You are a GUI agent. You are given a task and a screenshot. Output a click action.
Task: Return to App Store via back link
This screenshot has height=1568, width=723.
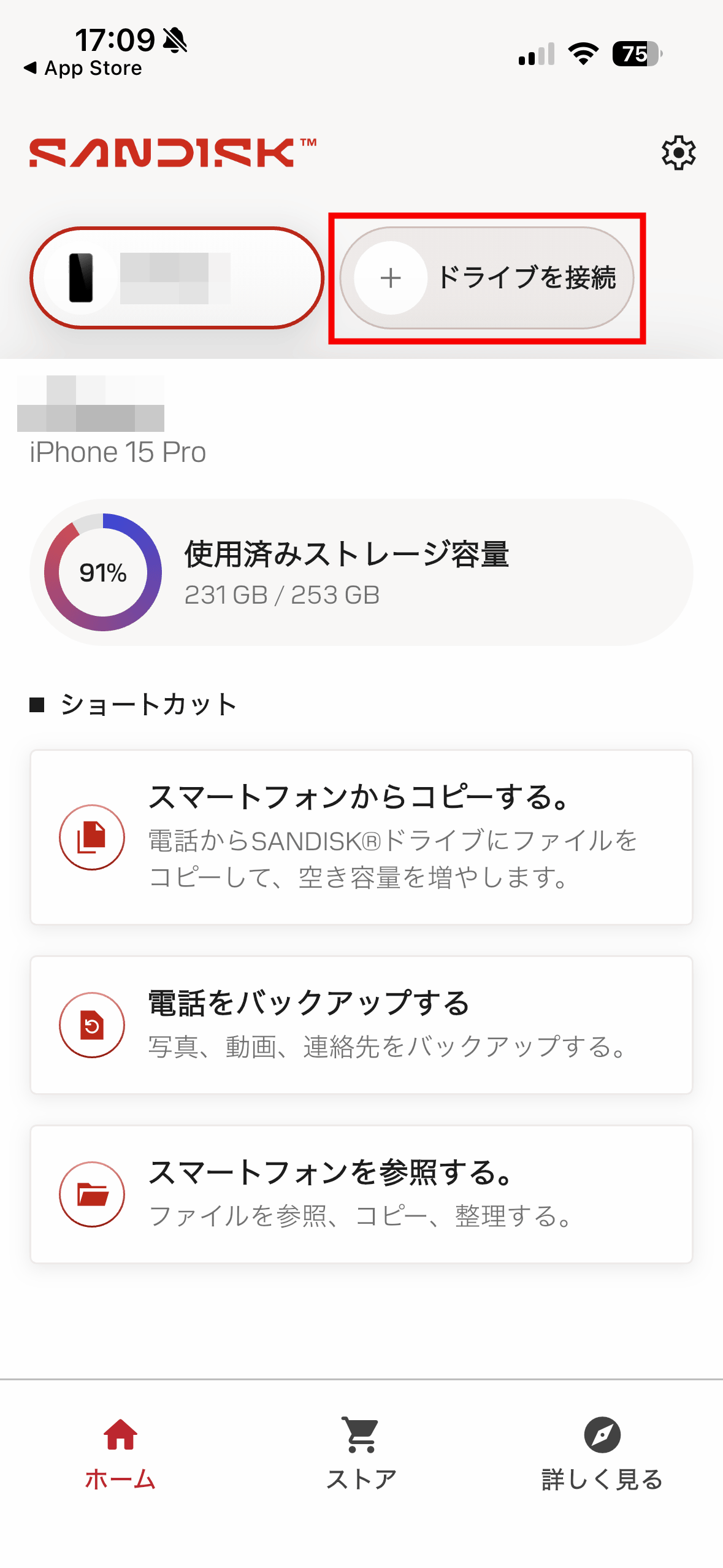(83, 68)
